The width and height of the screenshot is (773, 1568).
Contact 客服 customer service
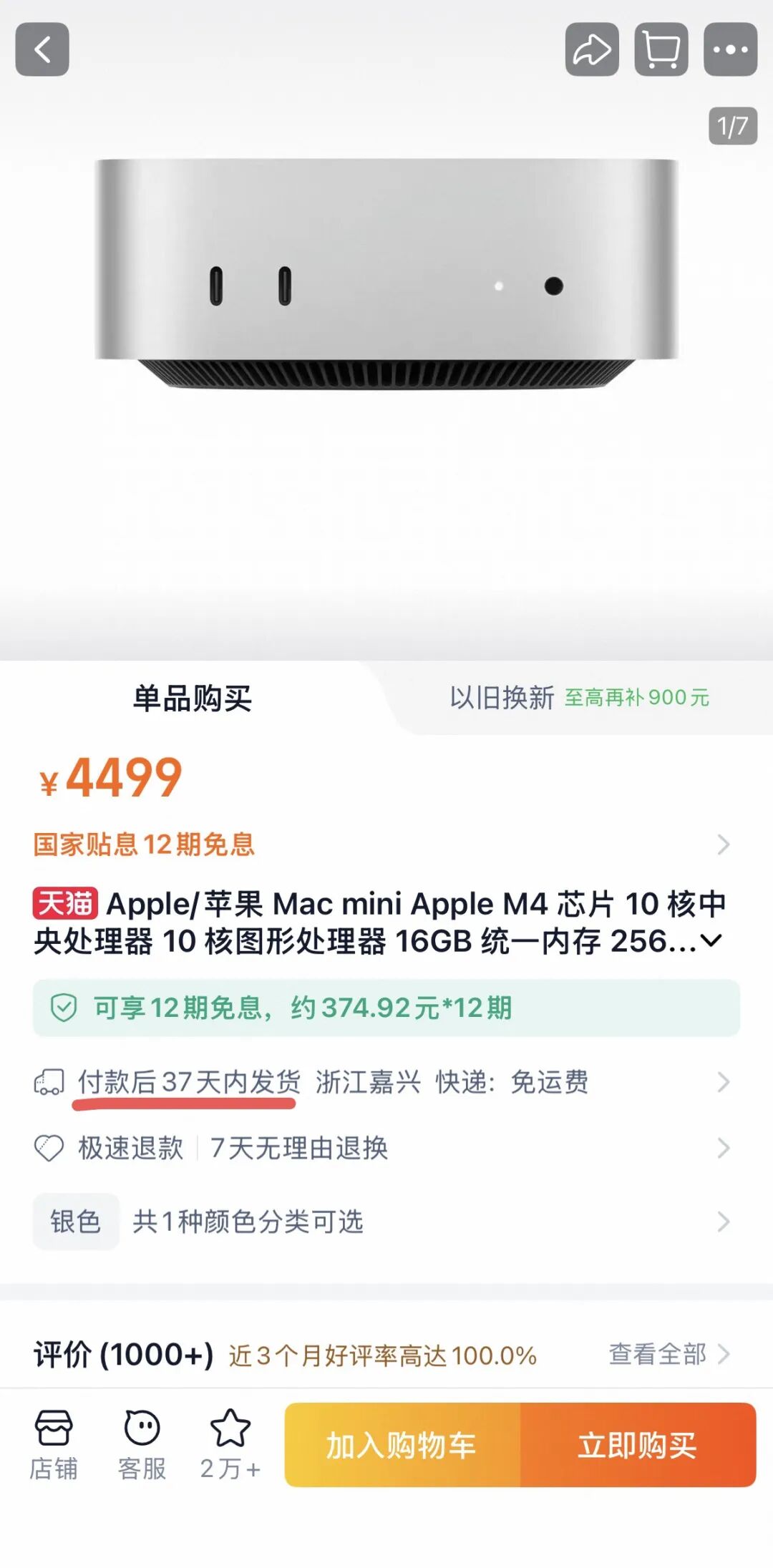[142, 1443]
